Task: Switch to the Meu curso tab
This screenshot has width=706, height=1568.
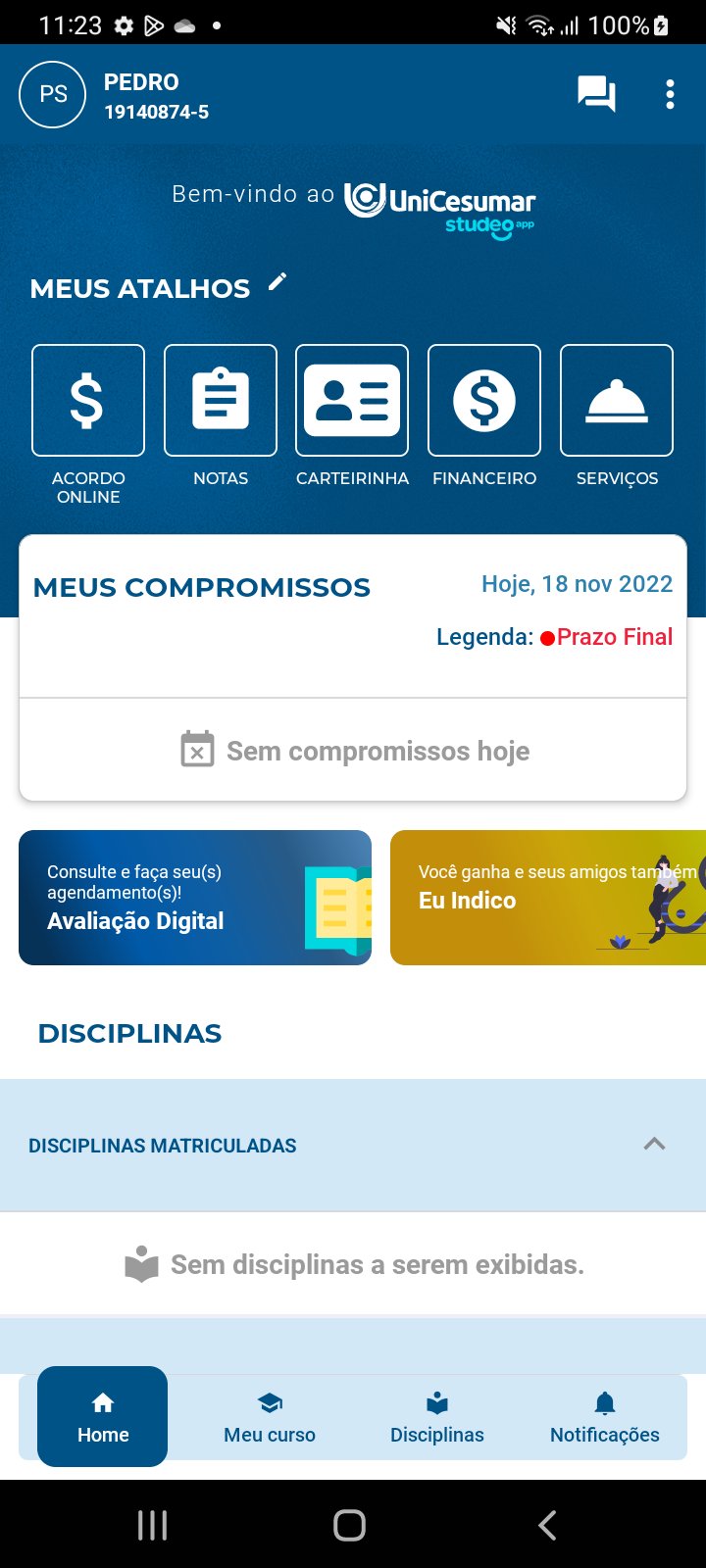Action: pos(270,1418)
